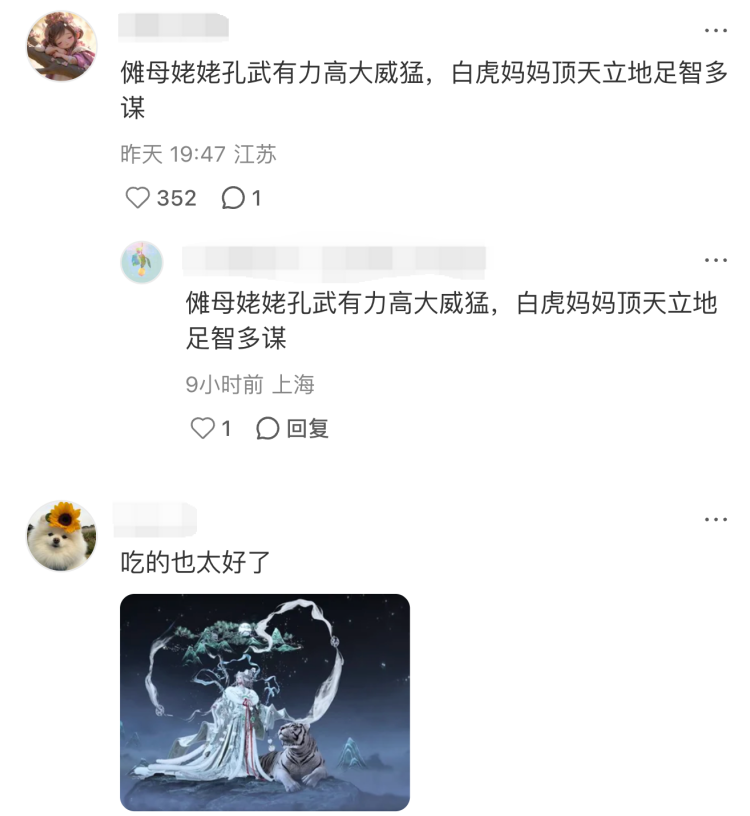Screen dimensions: 750x816
Task: Tap 回复 under the 上海 reply
Action: (294, 428)
